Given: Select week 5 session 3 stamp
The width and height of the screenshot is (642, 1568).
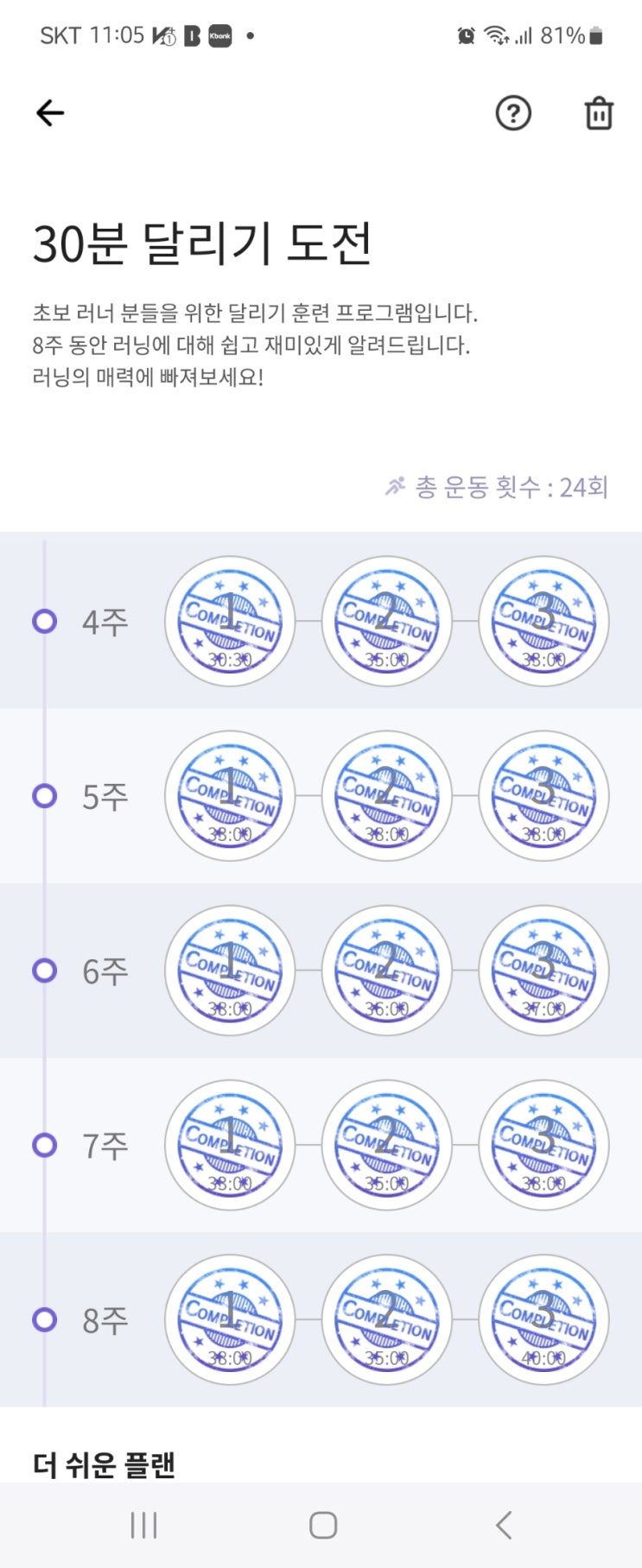Looking at the screenshot, I should 543,795.
